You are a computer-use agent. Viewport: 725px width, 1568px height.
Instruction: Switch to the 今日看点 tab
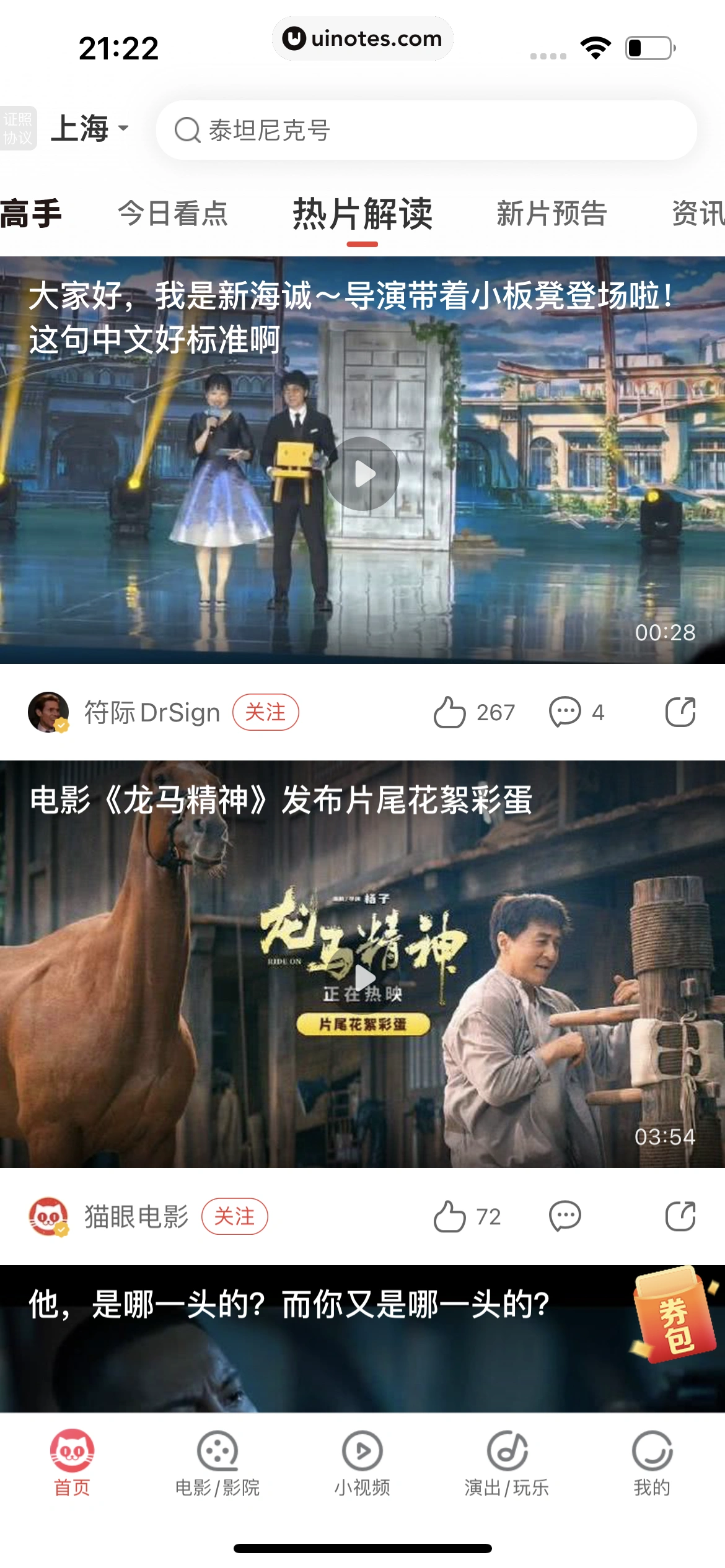tap(173, 214)
